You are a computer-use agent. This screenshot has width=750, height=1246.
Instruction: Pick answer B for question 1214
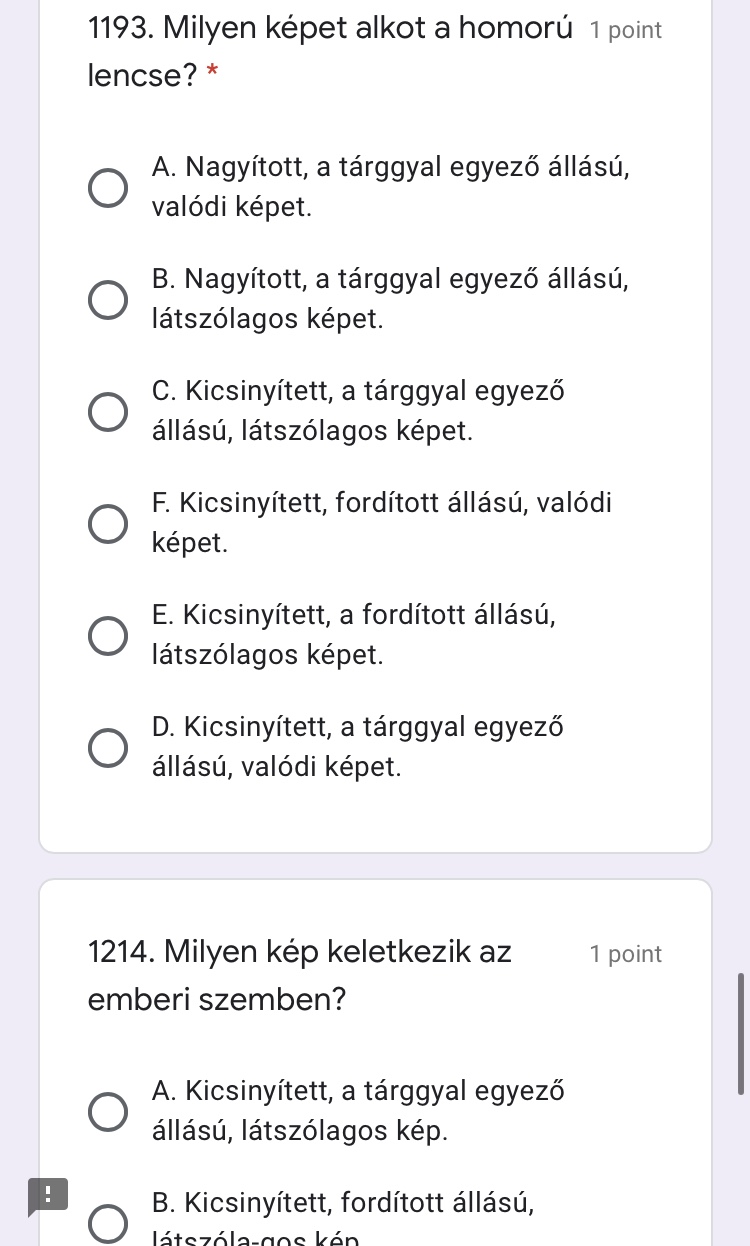108,1222
